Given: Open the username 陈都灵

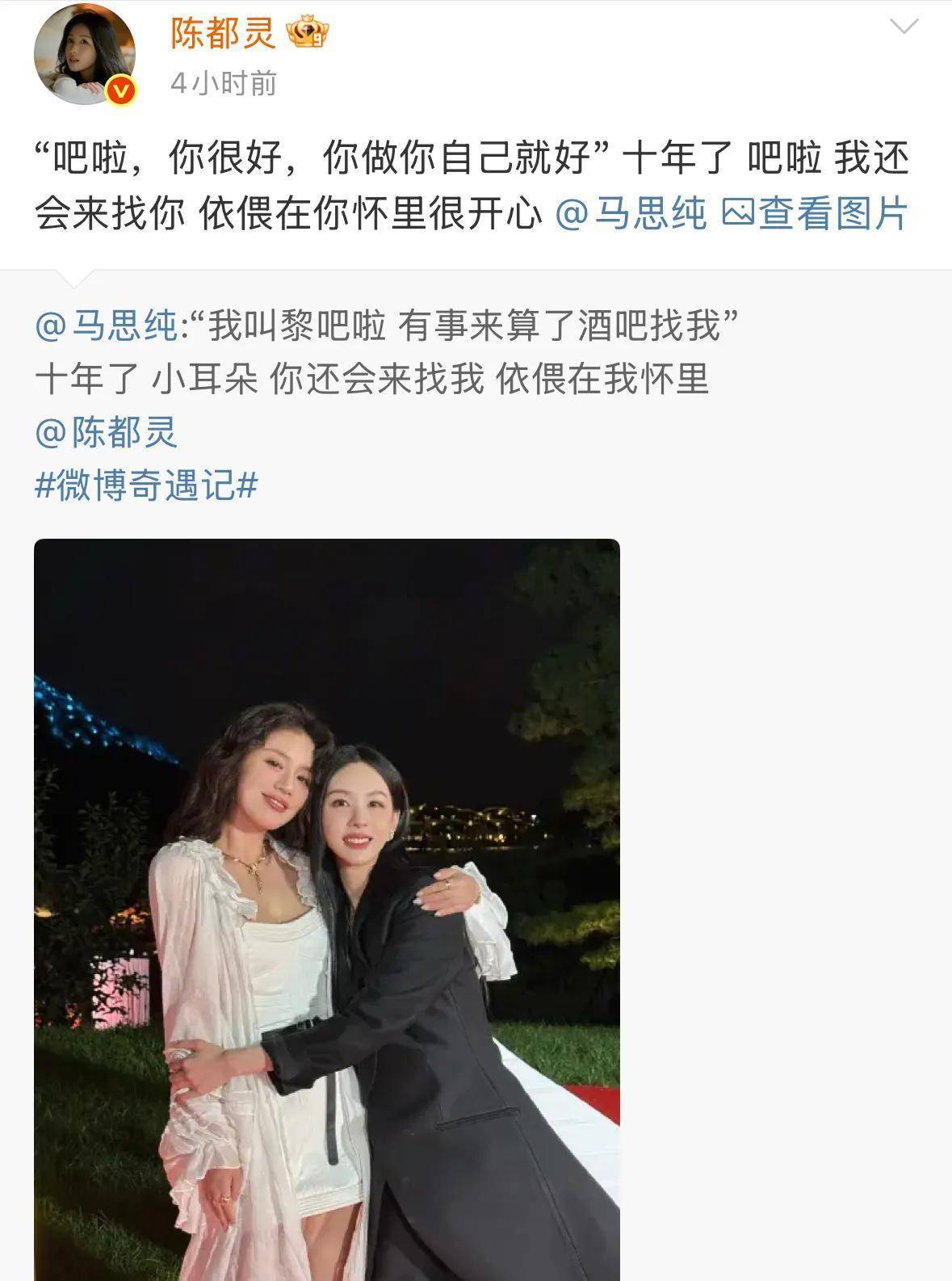Looking at the screenshot, I should coord(223,33).
